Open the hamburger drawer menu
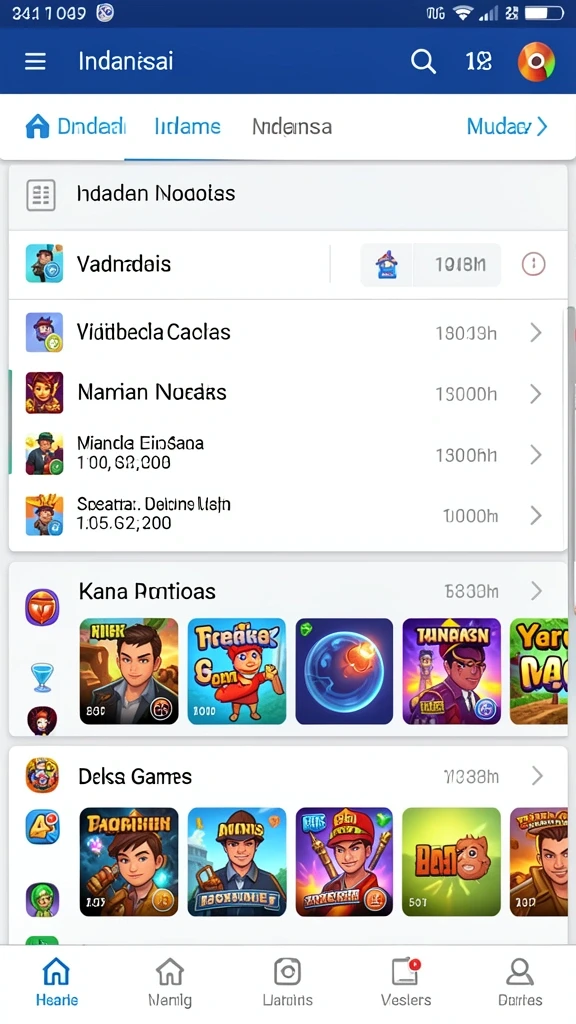576x1024 pixels. tap(35, 61)
